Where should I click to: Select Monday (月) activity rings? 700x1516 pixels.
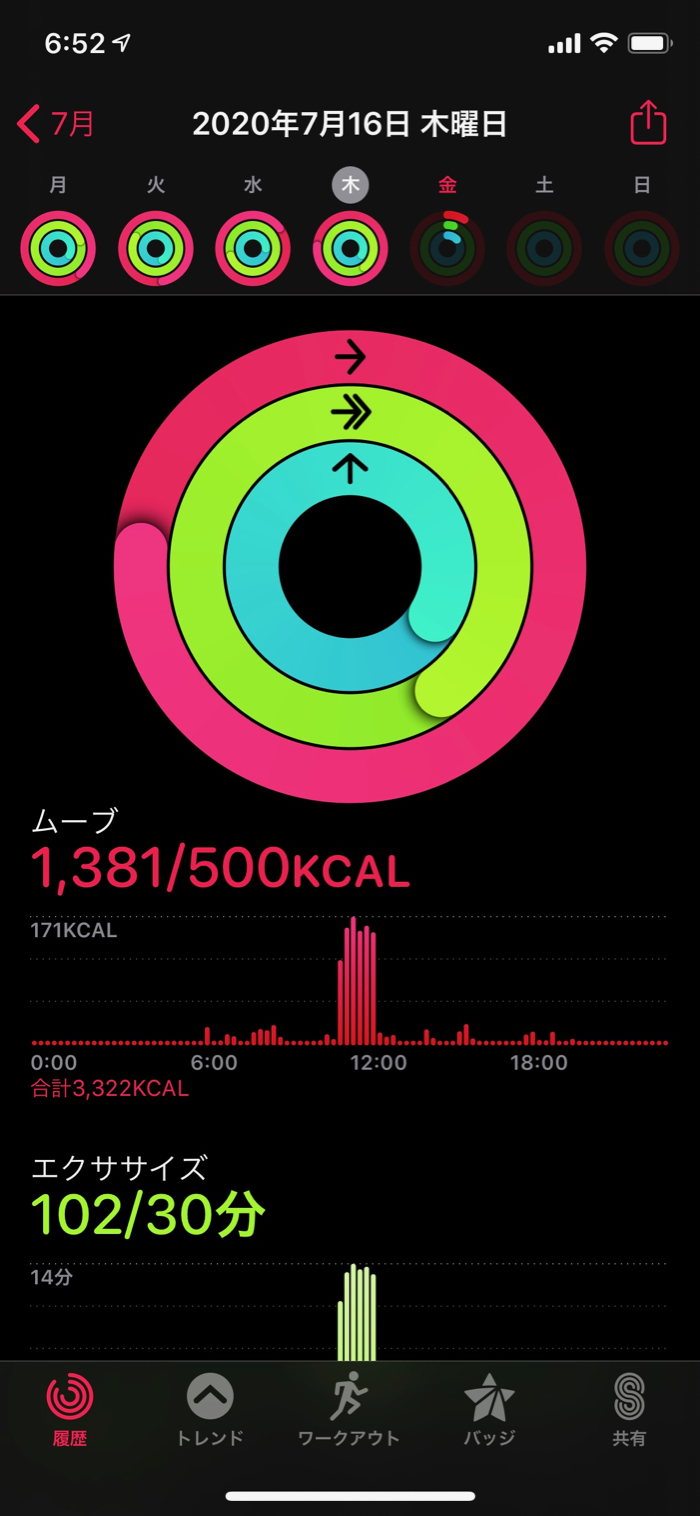[x=58, y=248]
